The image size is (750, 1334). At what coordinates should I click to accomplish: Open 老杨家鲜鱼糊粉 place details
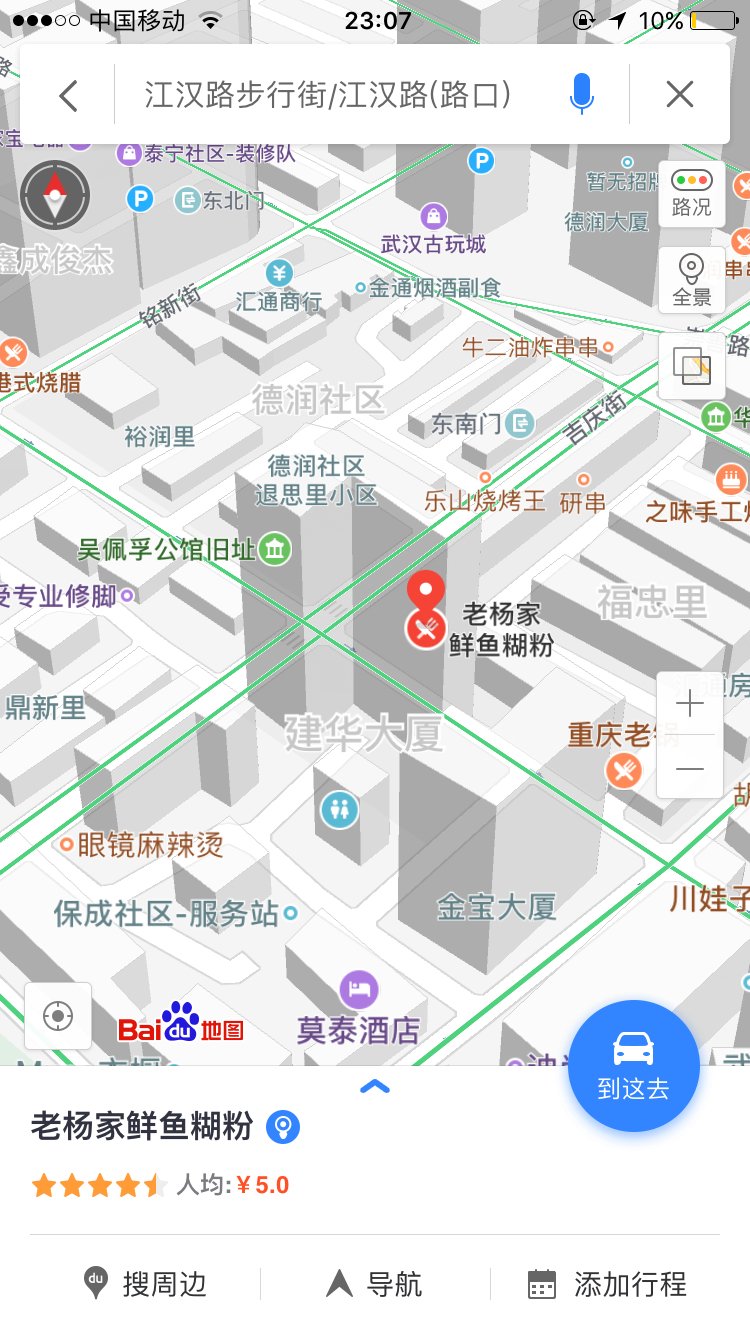142,1127
